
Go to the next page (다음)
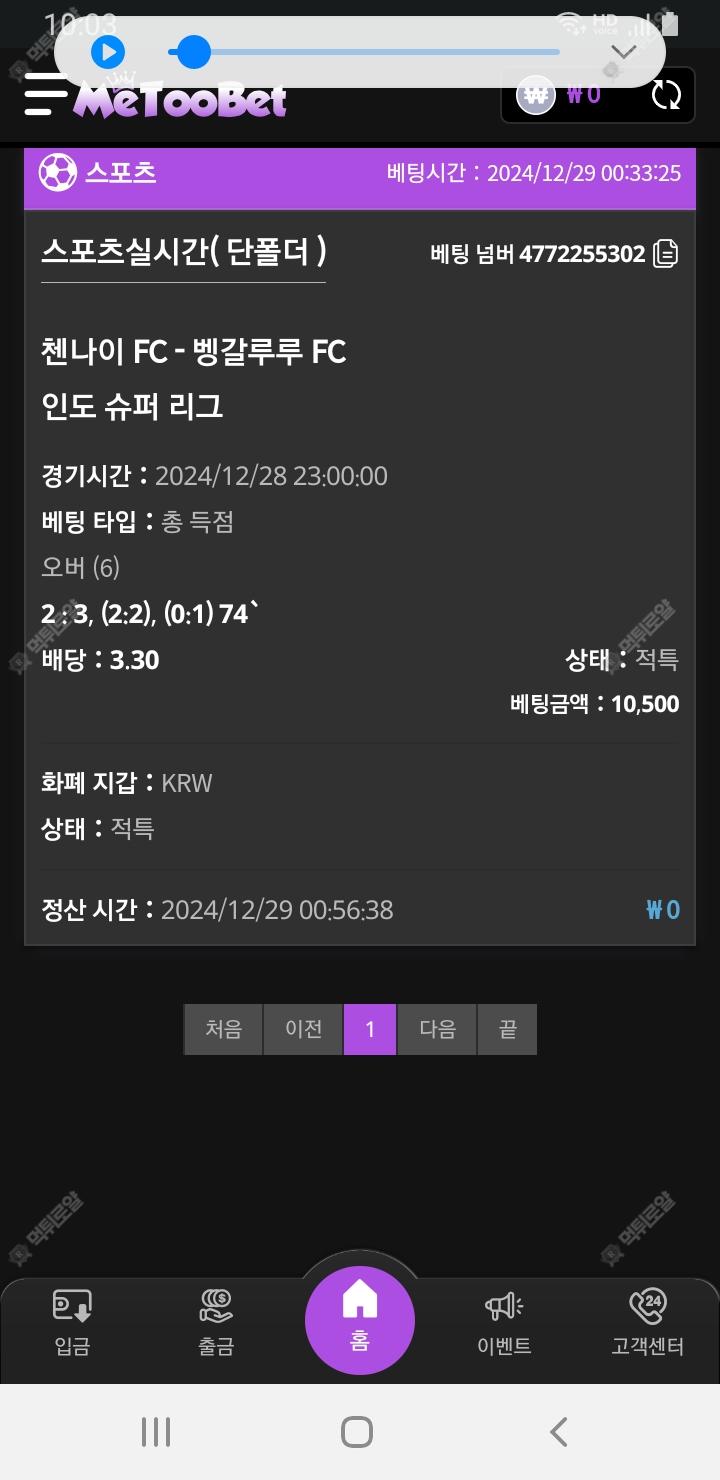(437, 1029)
